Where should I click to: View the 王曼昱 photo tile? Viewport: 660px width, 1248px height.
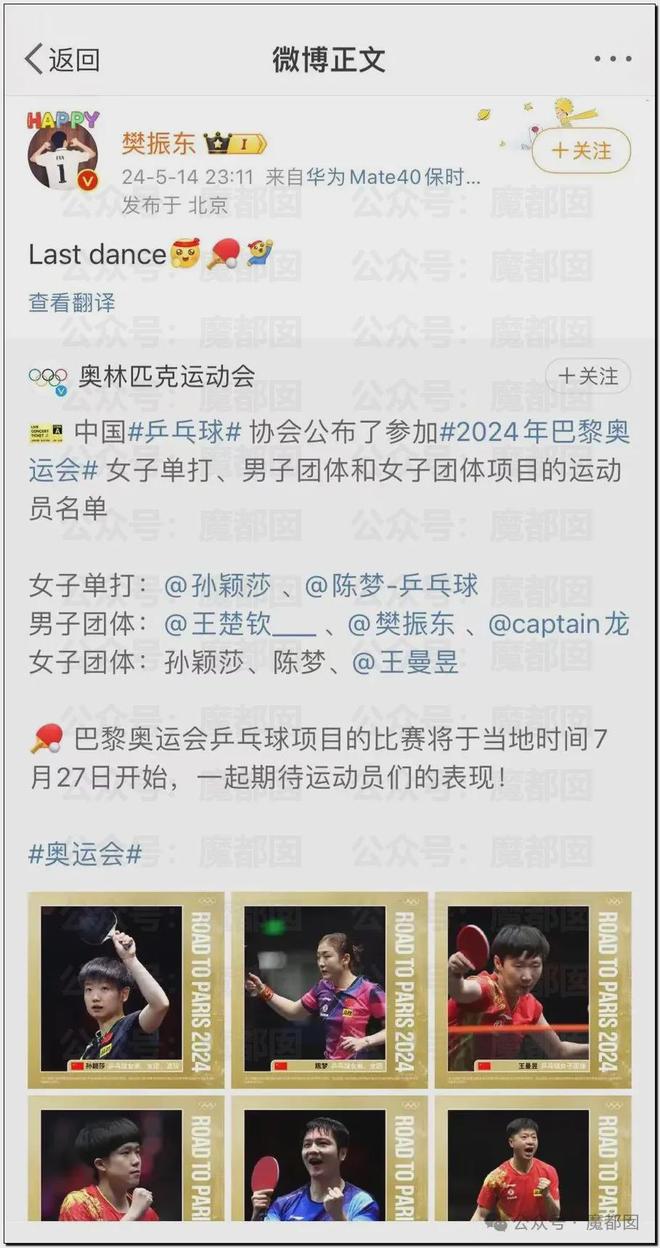(532, 989)
